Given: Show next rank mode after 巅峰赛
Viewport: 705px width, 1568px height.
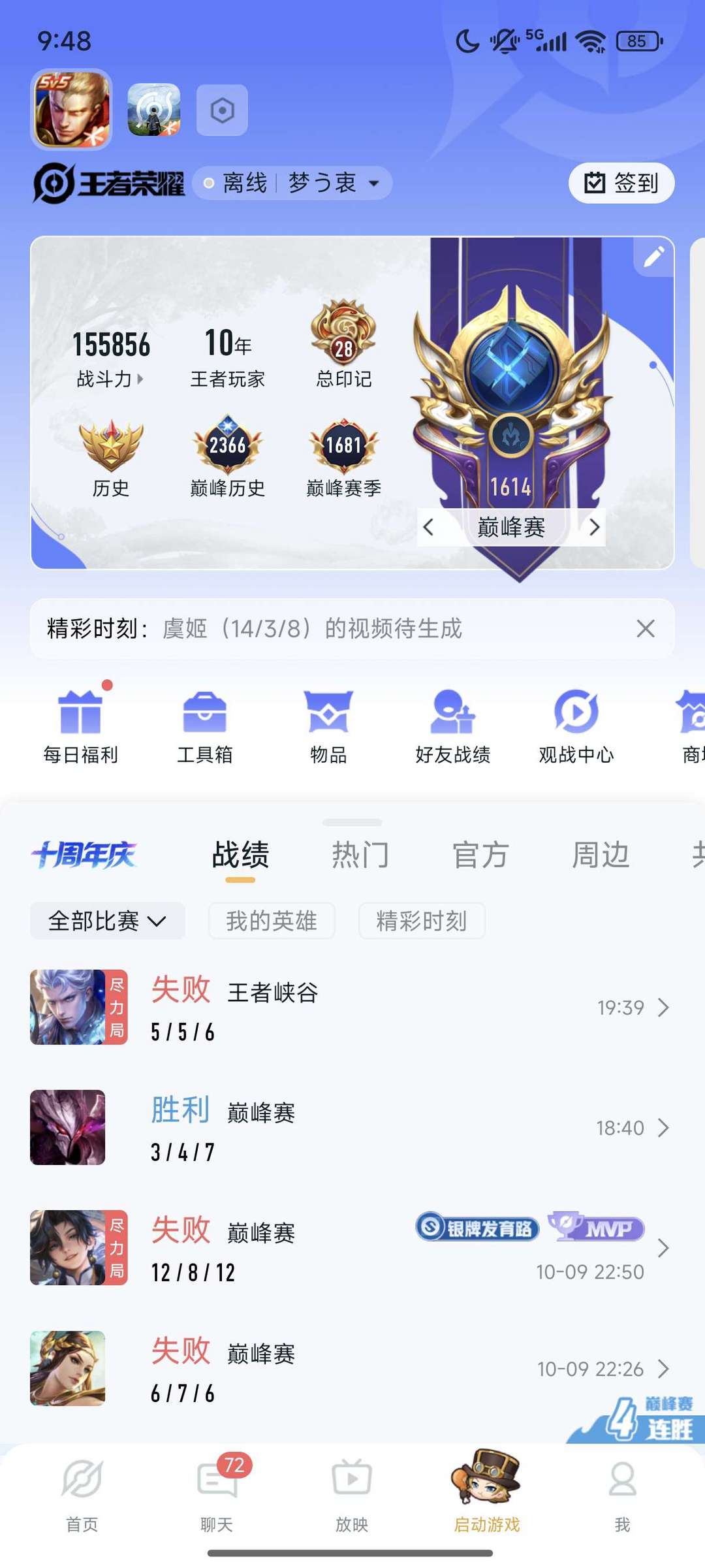Looking at the screenshot, I should coord(593,527).
